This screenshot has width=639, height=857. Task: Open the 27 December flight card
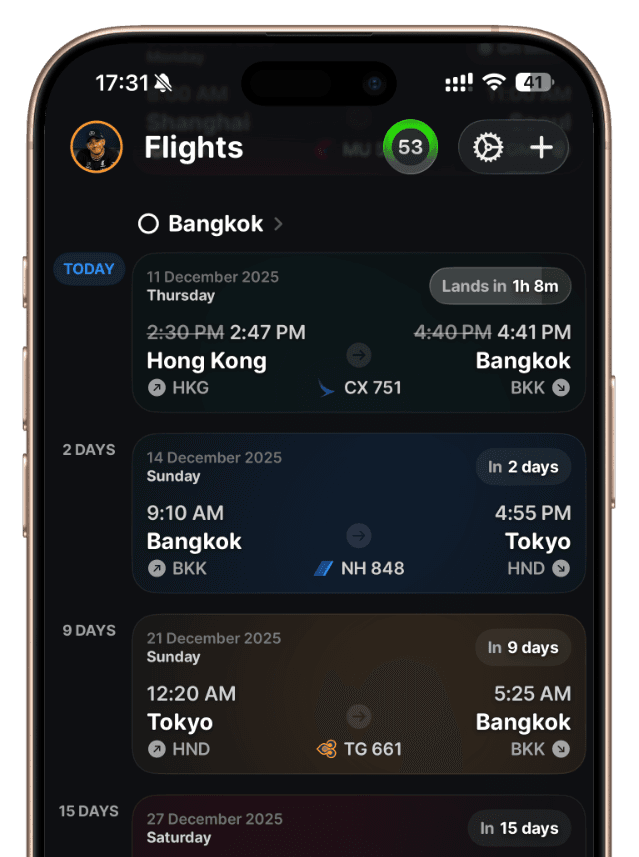[358, 828]
